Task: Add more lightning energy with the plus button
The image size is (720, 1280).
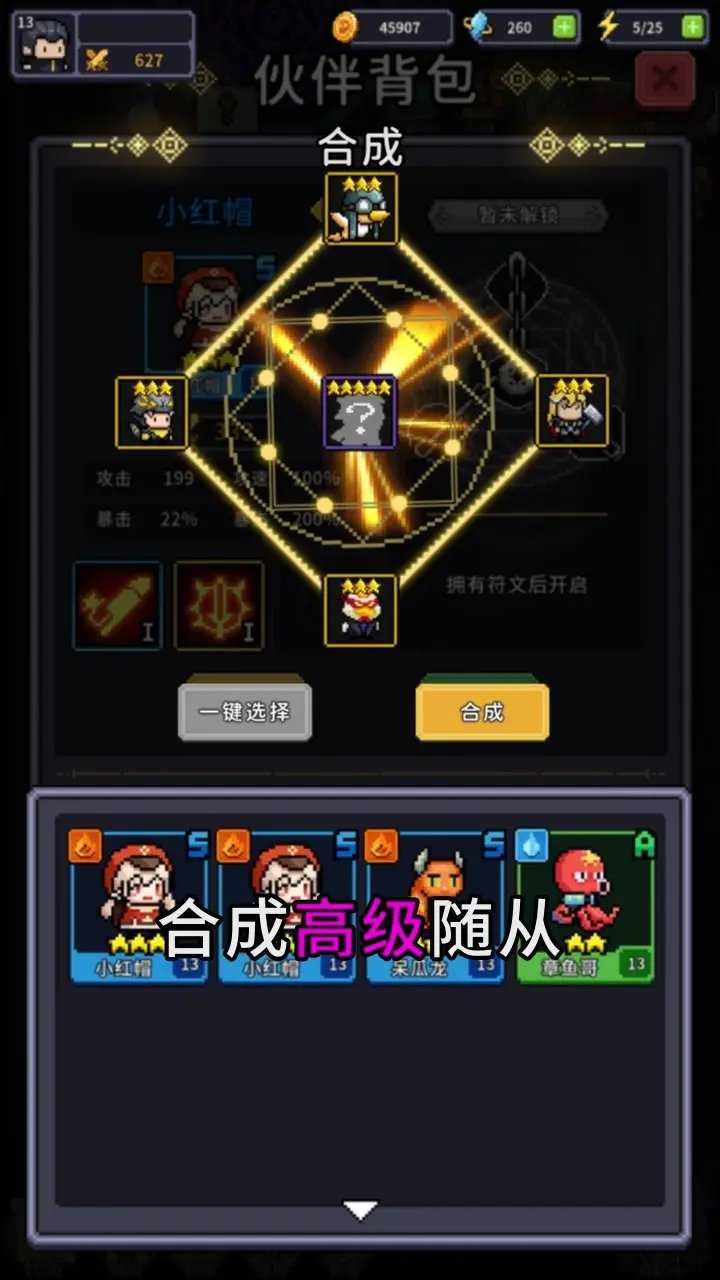Action: pyautogui.click(x=692, y=28)
